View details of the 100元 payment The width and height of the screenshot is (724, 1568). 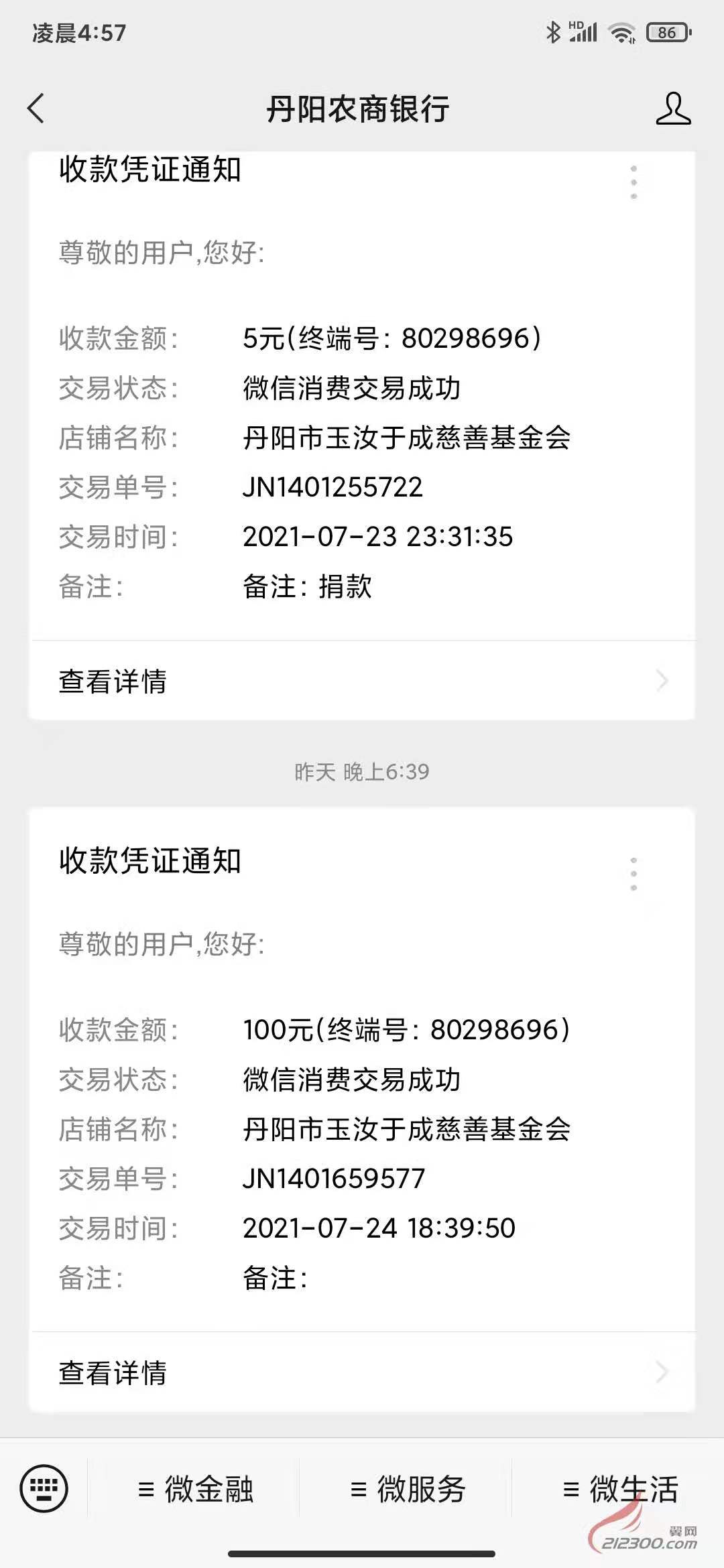(362, 1372)
